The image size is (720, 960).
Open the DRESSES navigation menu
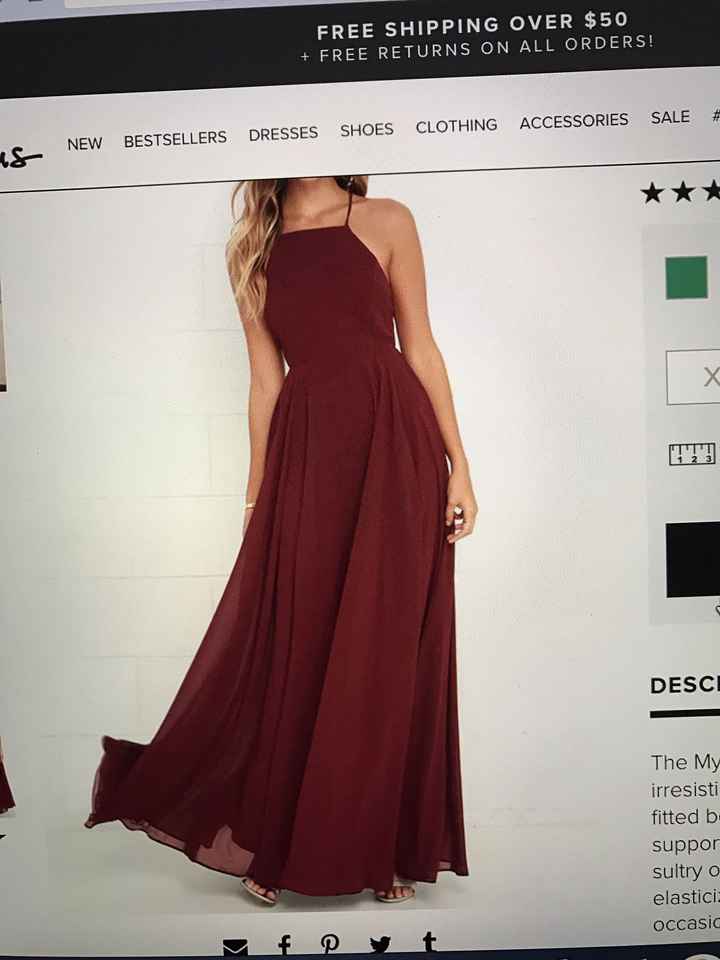click(283, 133)
